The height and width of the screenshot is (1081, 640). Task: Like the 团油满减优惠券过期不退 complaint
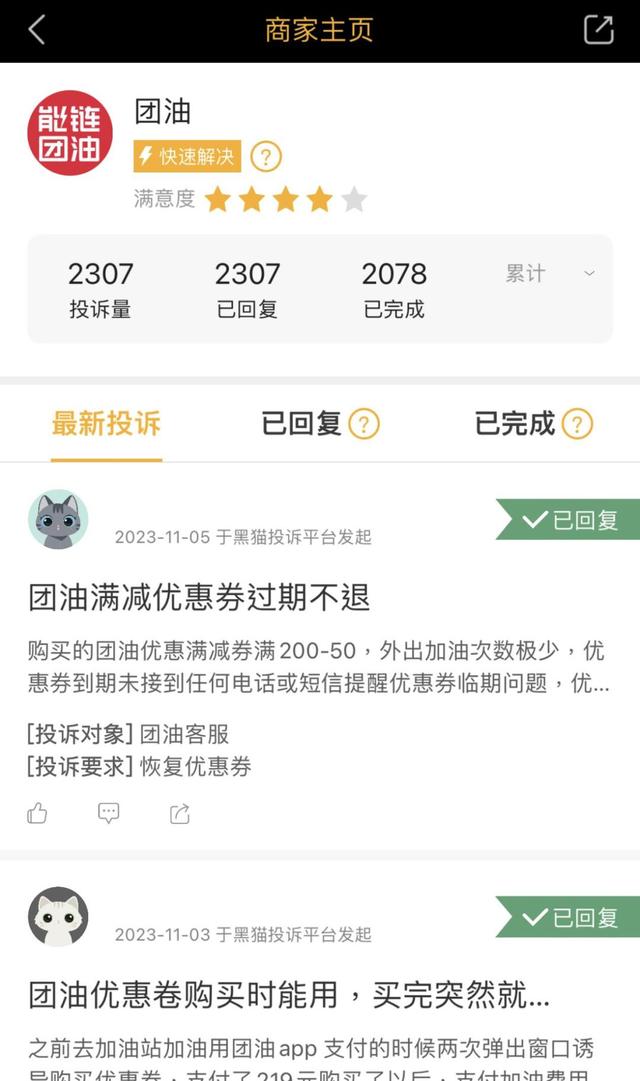click(38, 814)
